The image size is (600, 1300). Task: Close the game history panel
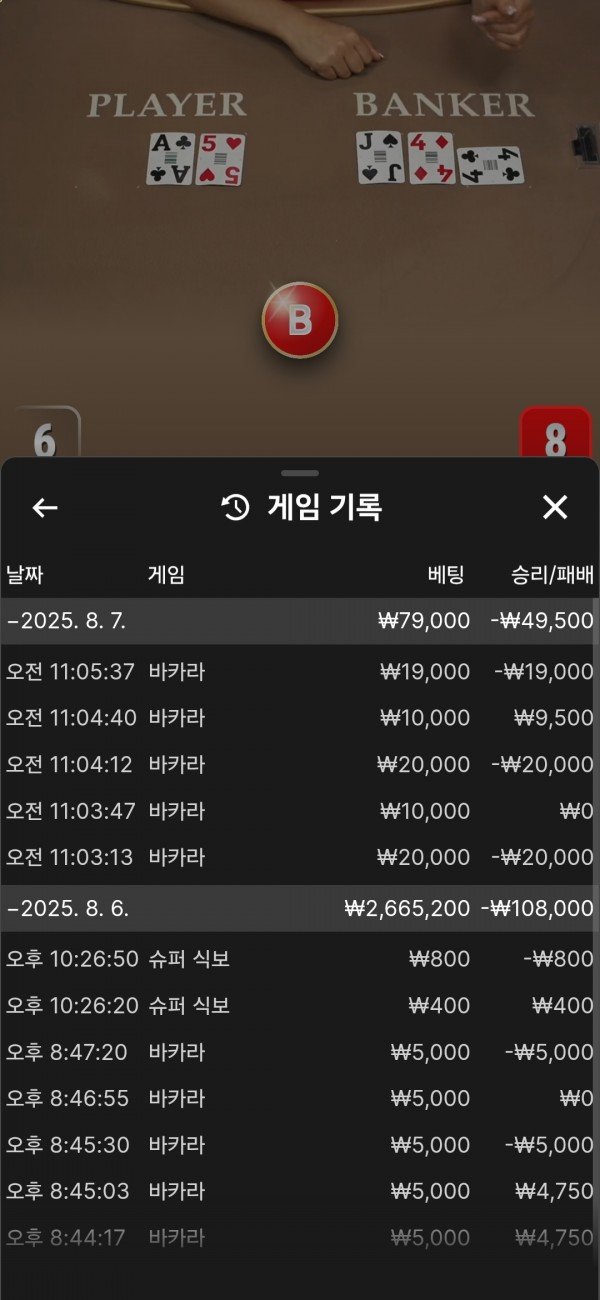555,508
